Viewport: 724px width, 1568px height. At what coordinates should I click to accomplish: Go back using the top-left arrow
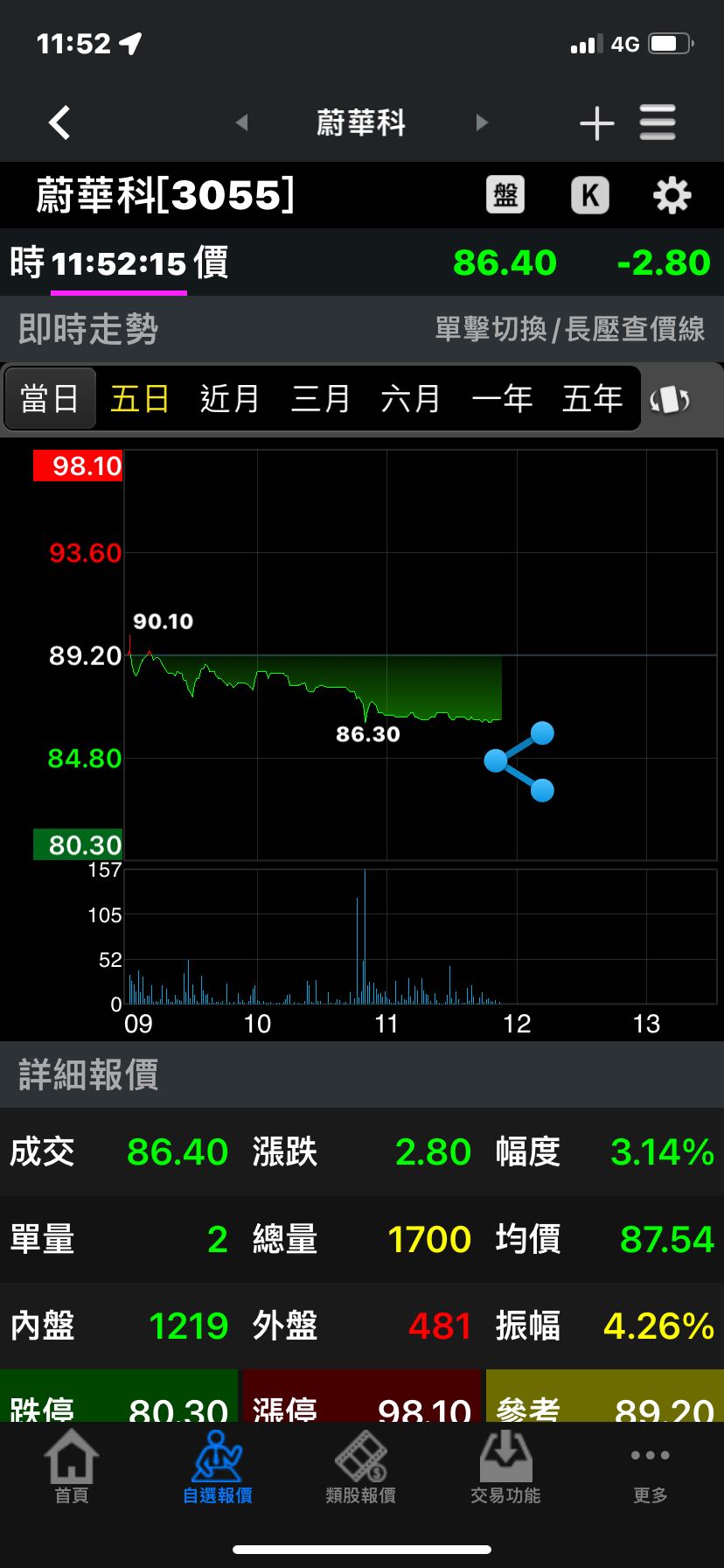[x=59, y=122]
